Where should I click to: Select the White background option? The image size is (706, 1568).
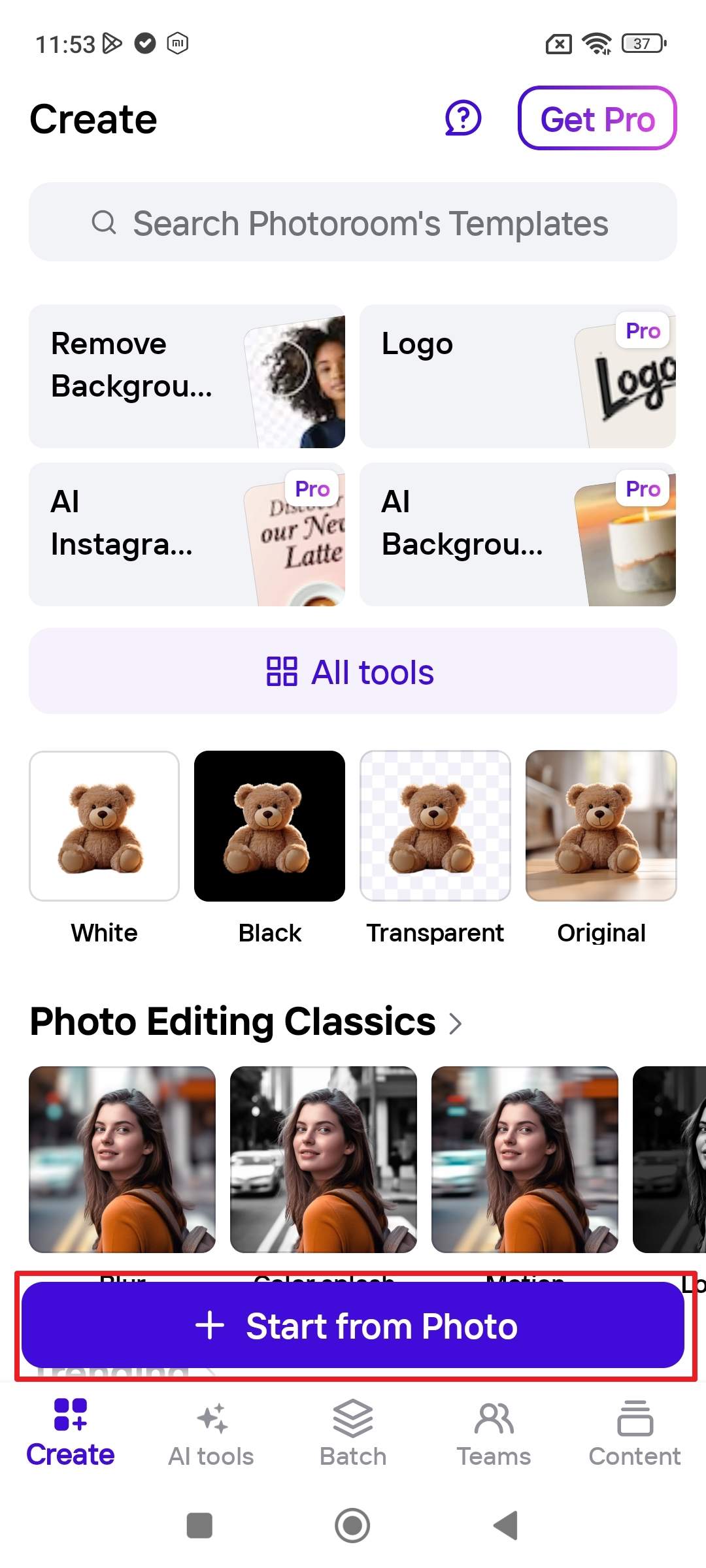(x=104, y=826)
